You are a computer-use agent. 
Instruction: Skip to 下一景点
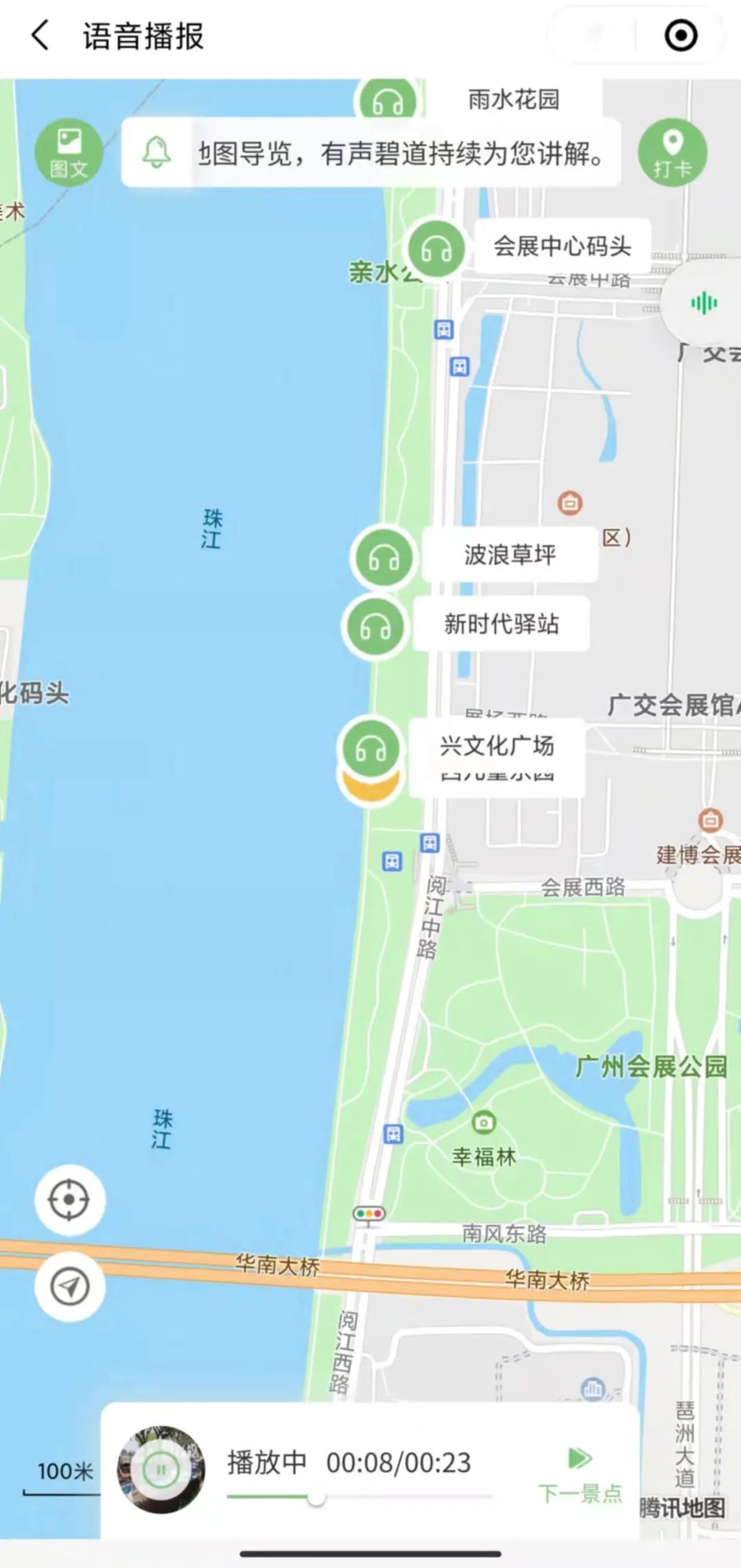[580, 1473]
